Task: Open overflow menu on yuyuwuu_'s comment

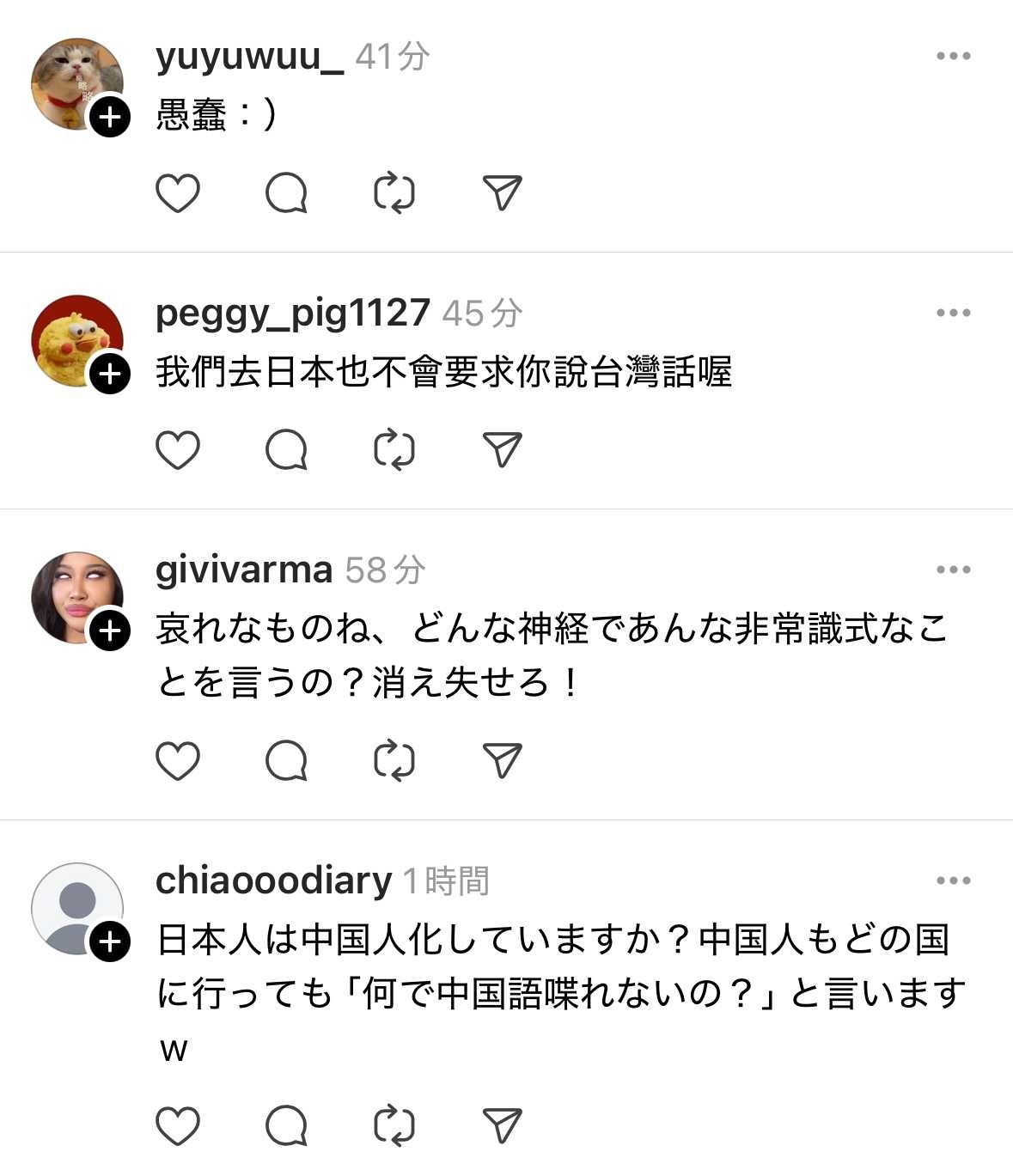Action: coord(953,57)
